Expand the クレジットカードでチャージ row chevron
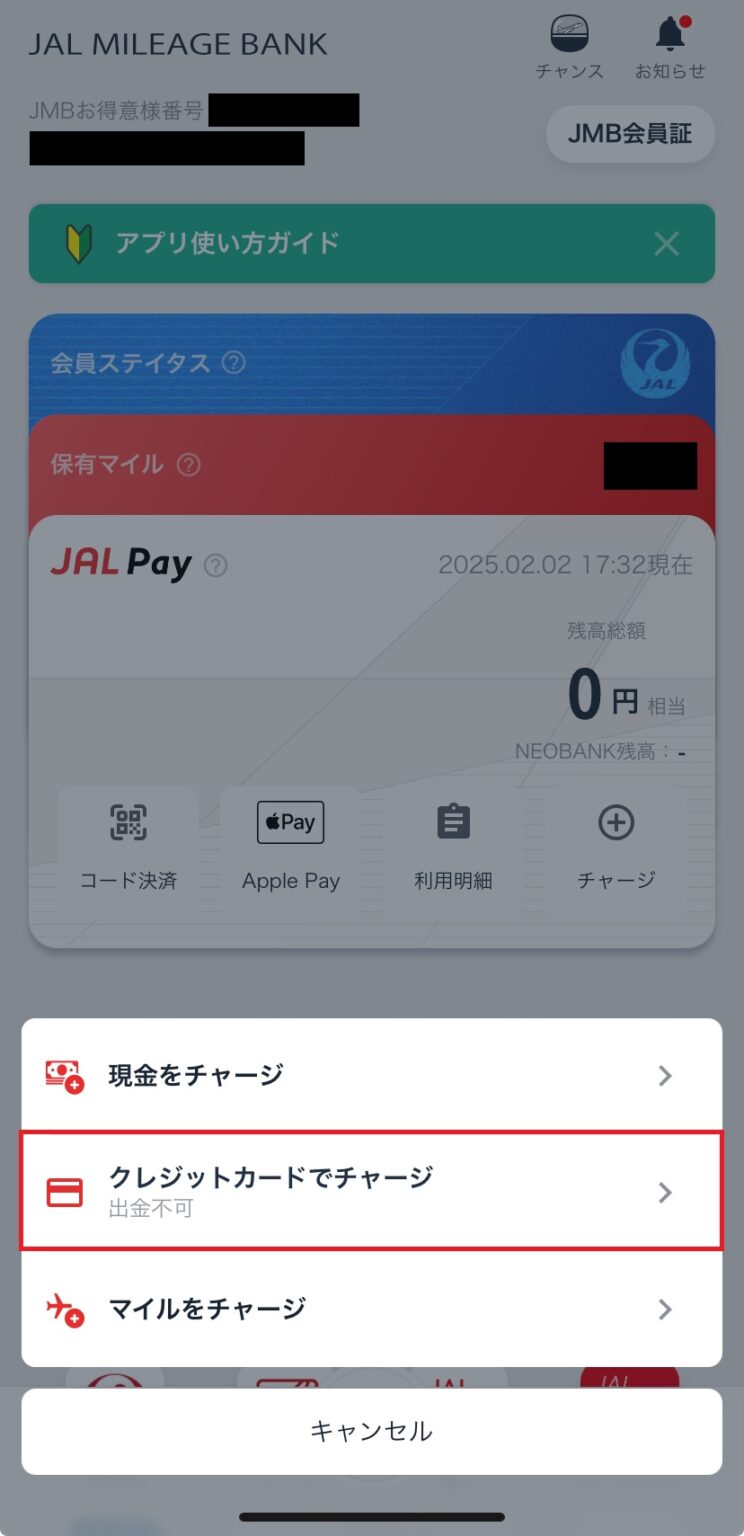 pos(665,1191)
